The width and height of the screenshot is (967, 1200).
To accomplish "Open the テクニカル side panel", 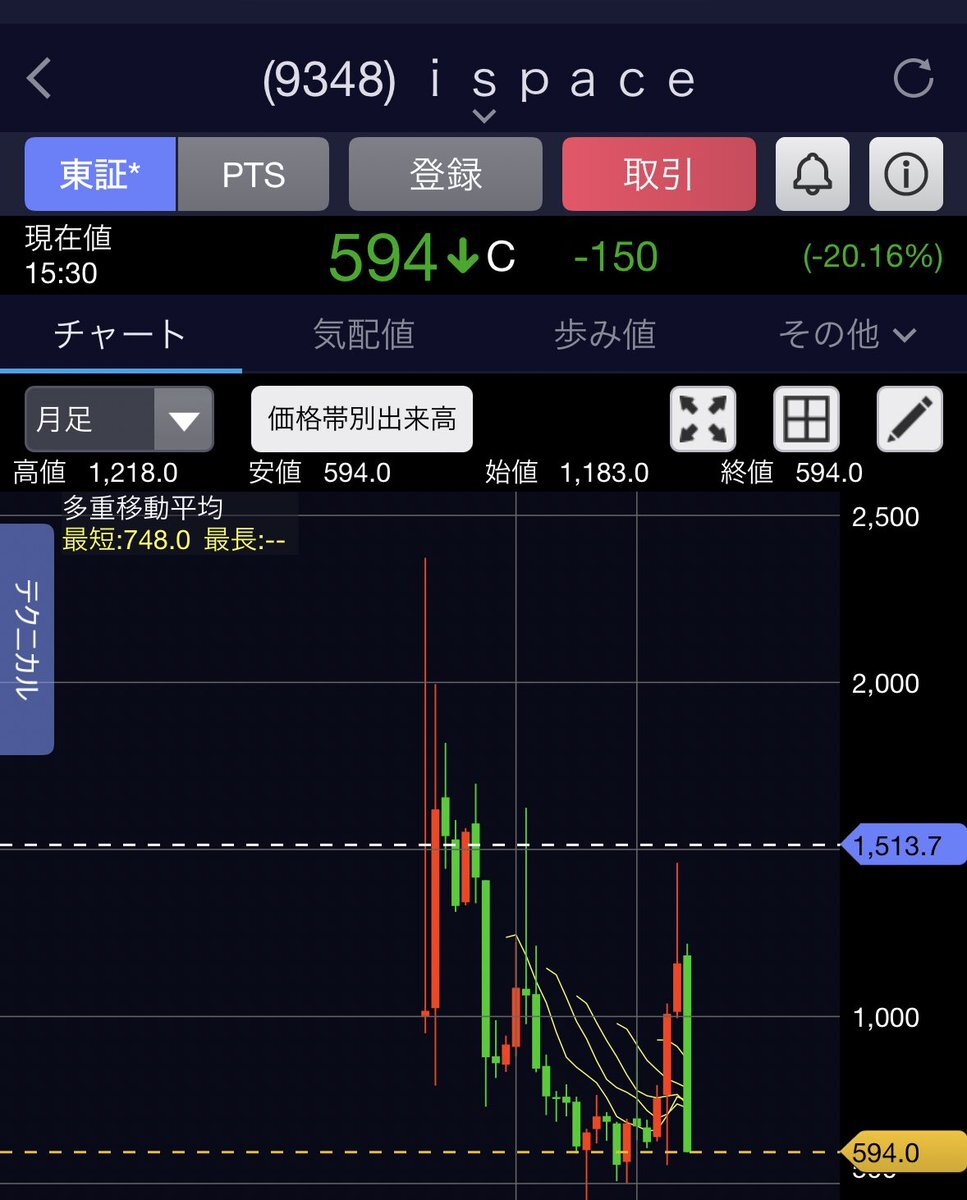I will click(x=27, y=638).
